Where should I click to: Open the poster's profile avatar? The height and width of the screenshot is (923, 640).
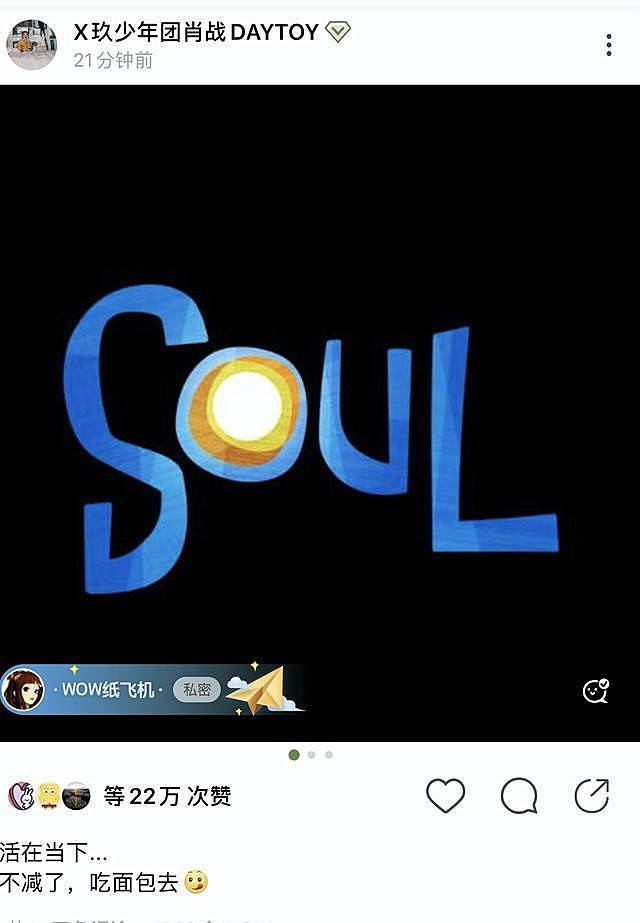(x=32, y=44)
